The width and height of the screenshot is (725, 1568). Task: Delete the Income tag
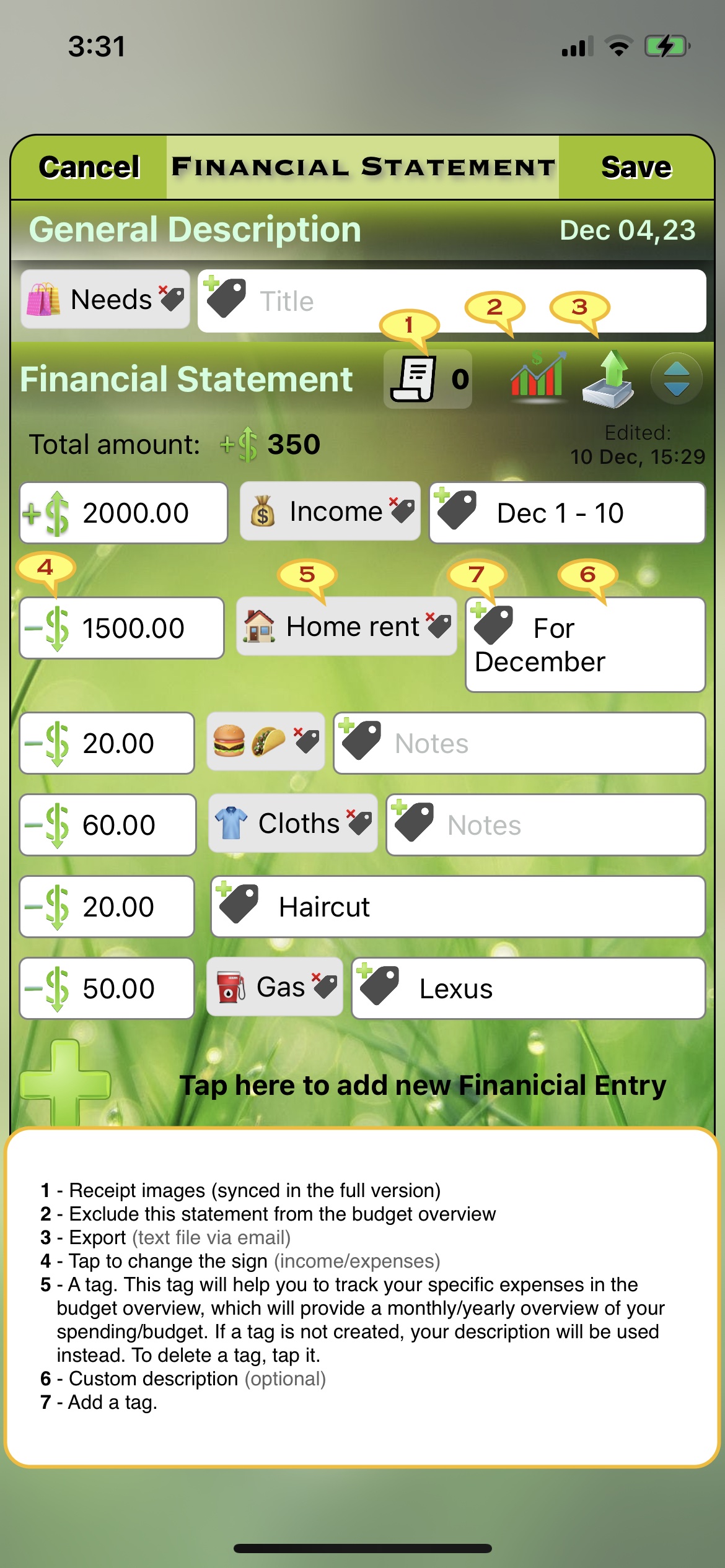pos(402,510)
